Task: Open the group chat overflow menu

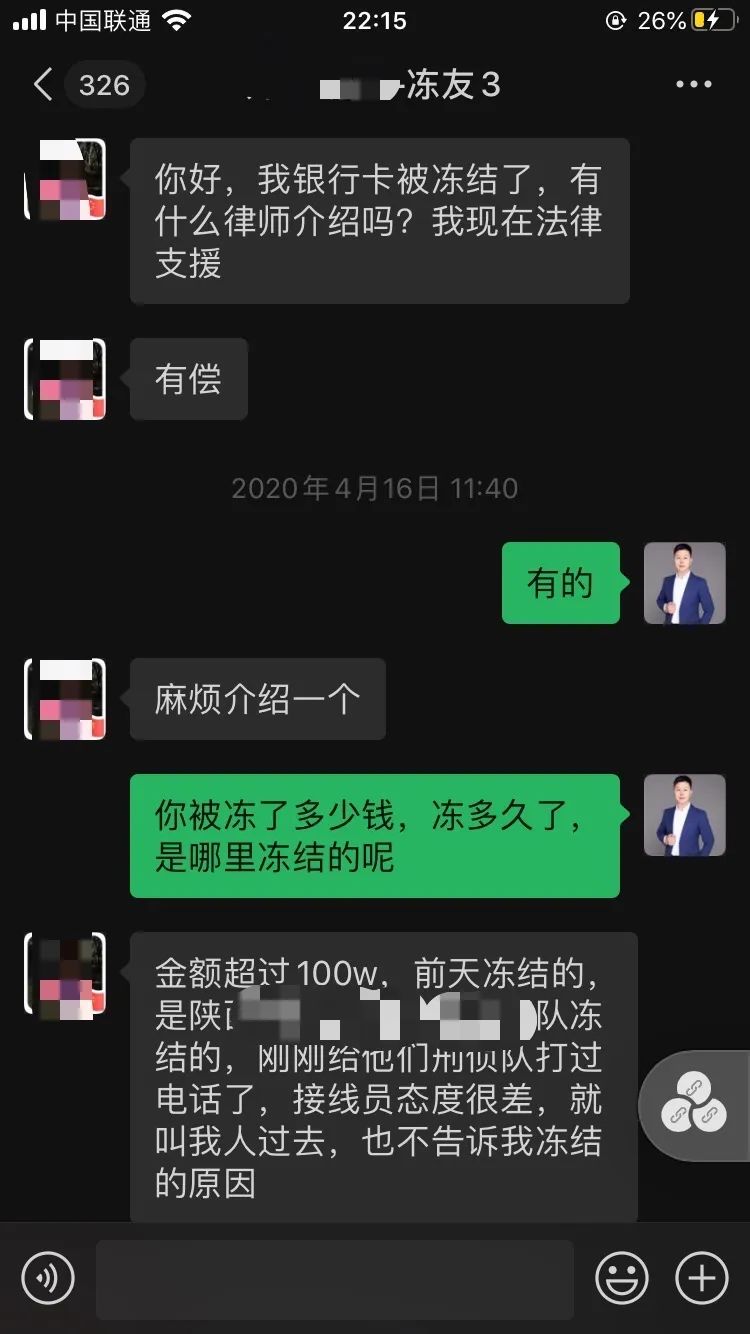Action: tap(693, 85)
